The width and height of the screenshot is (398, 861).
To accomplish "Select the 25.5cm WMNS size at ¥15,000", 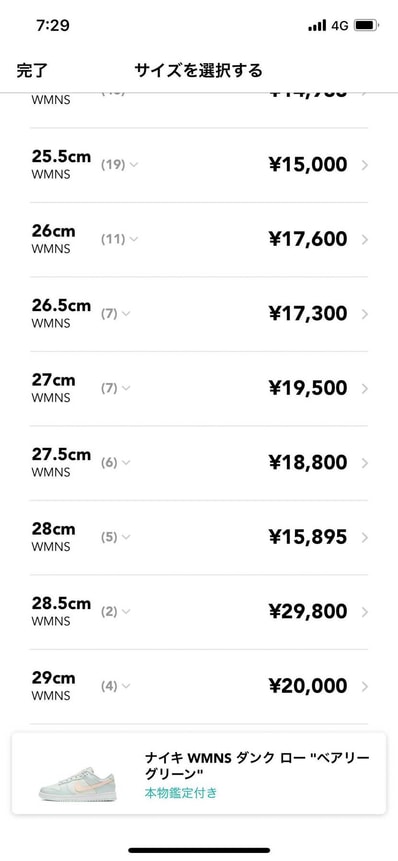I will tap(199, 165).
